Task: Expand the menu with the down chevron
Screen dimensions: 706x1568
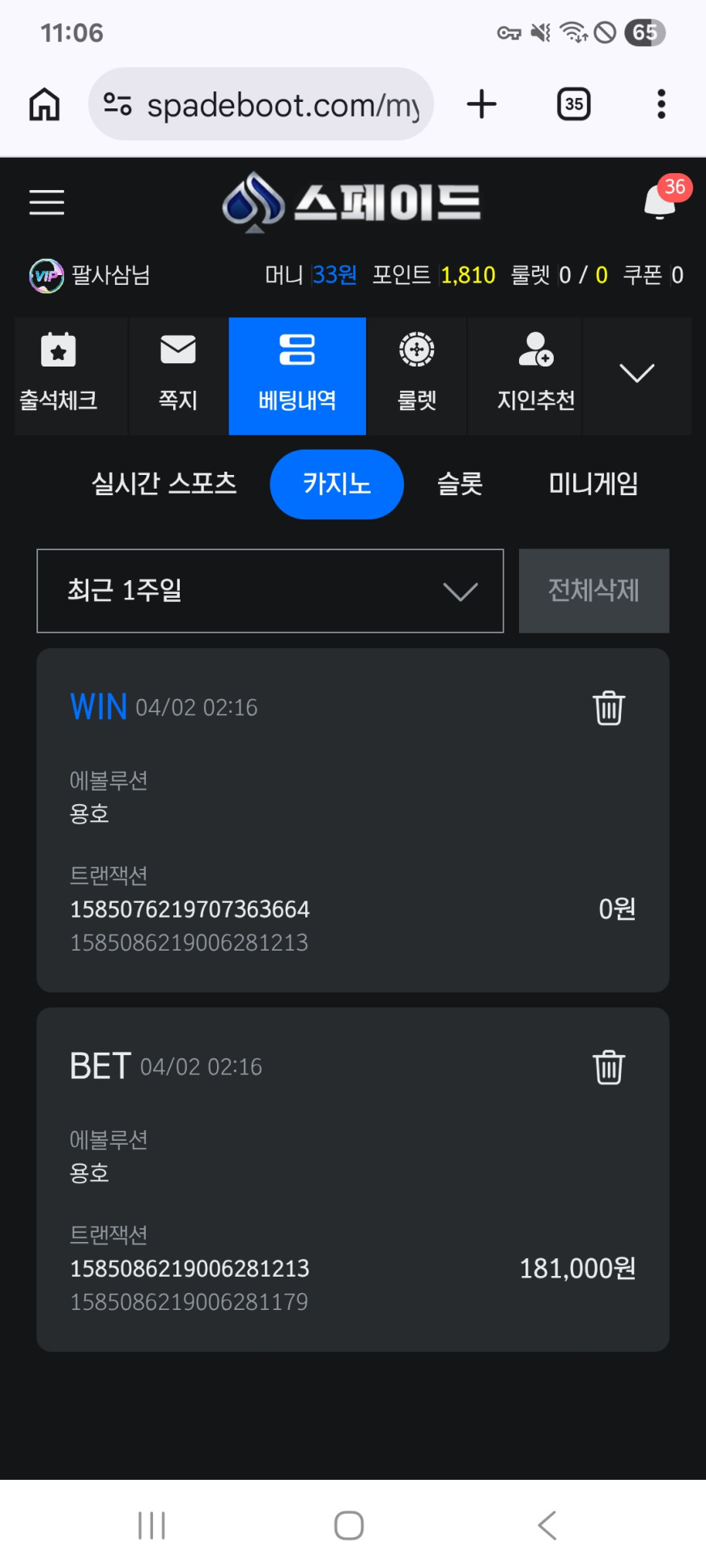Action: (636, 374)
